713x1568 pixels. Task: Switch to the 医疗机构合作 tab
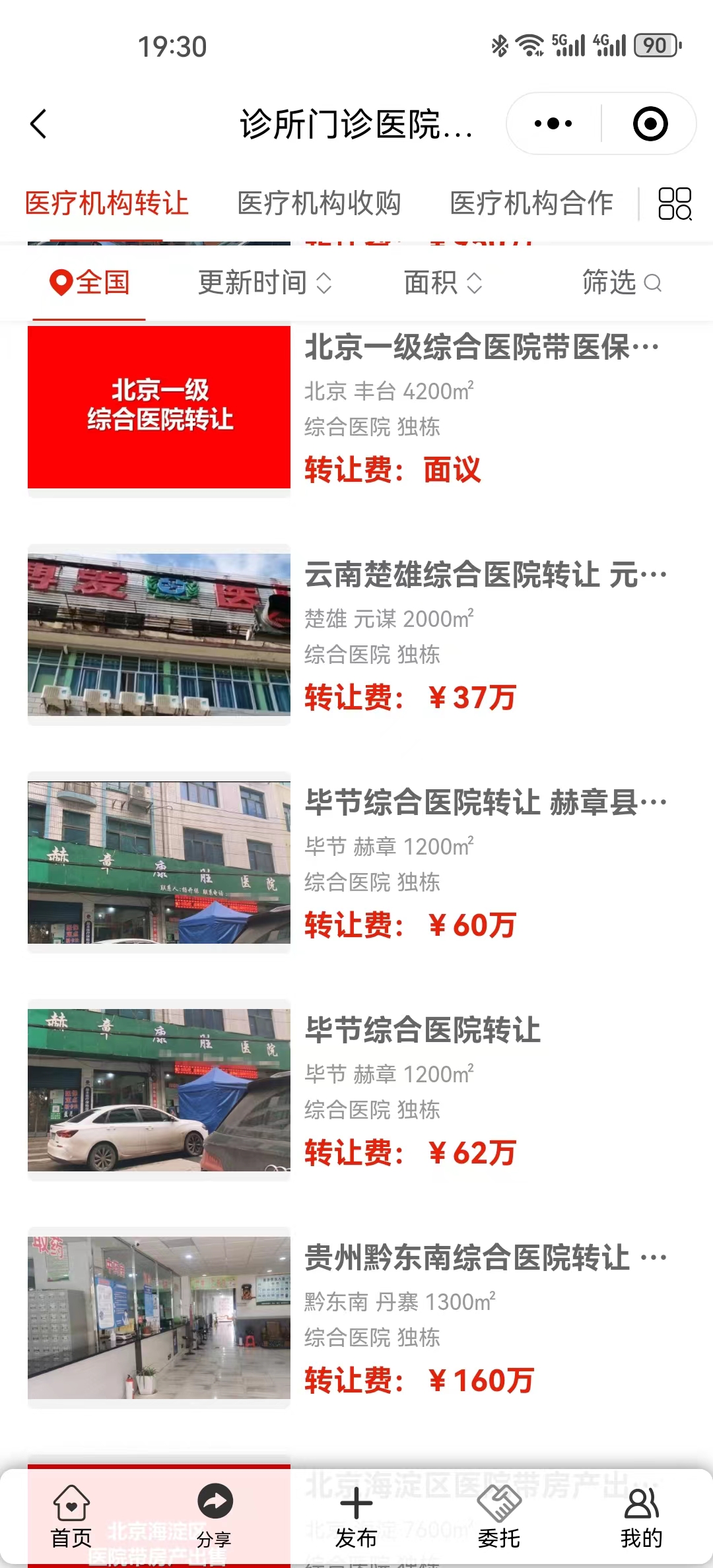531,203
